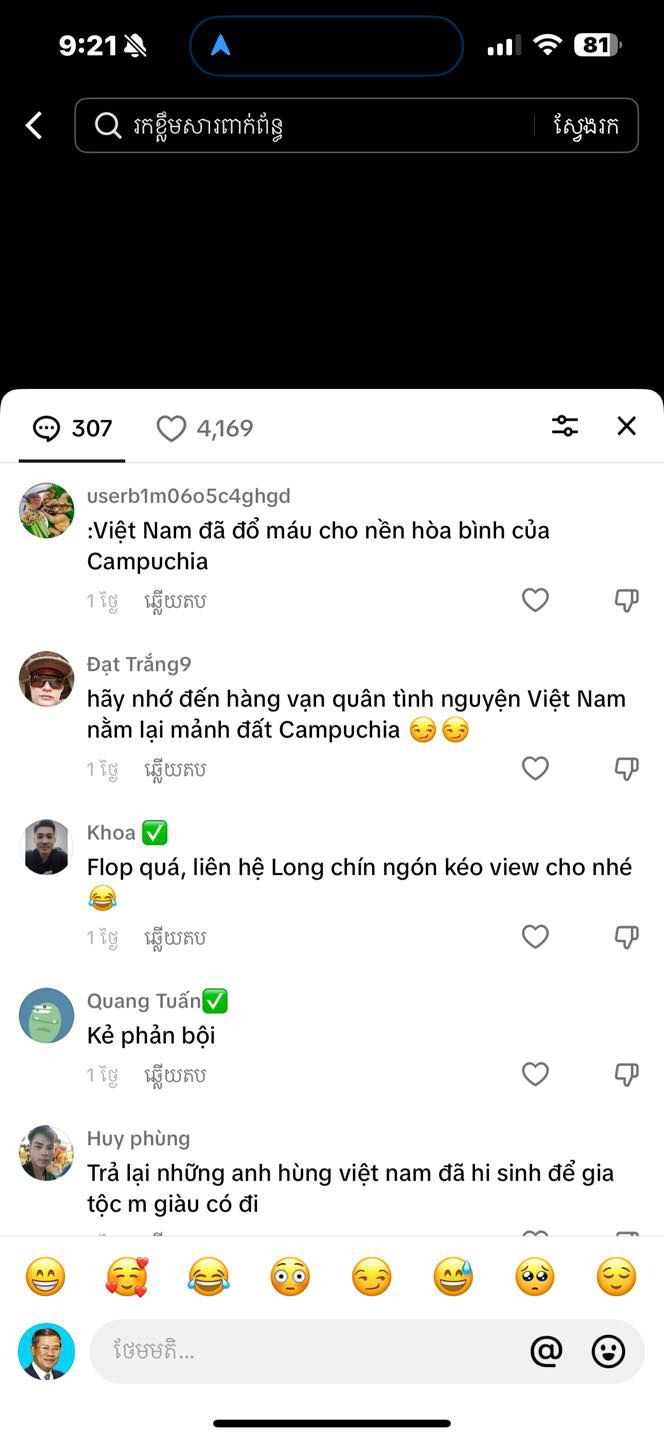
Task: Open Huy phùng's profile picture
Action: pyautogui.click(x=46, y=1153)
